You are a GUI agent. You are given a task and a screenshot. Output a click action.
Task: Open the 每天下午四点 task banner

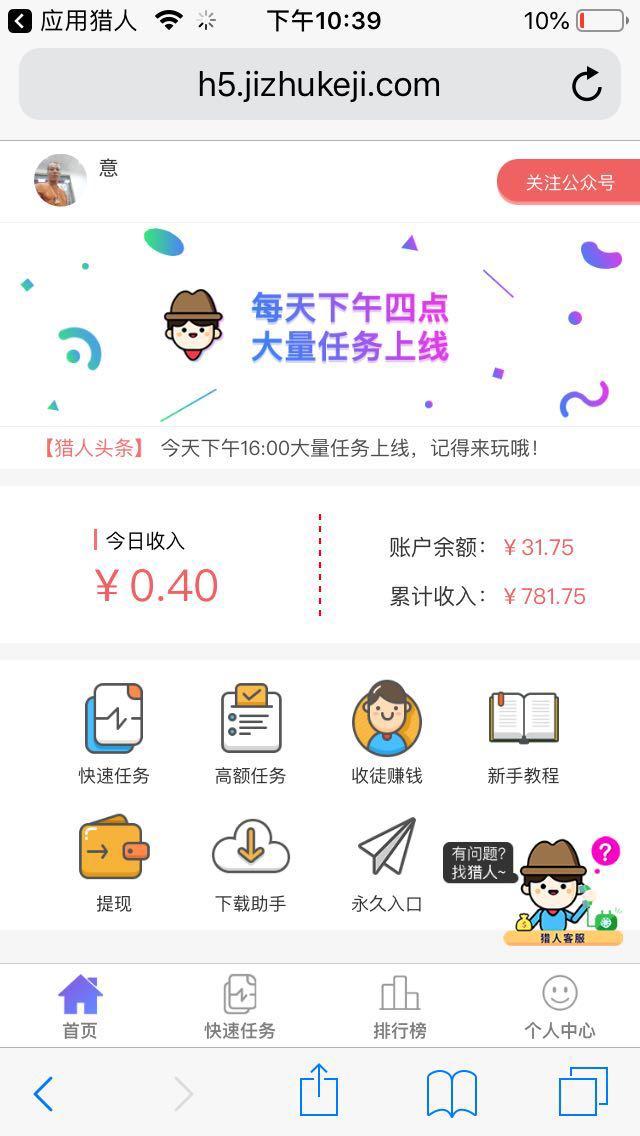(x=320, y=325)
